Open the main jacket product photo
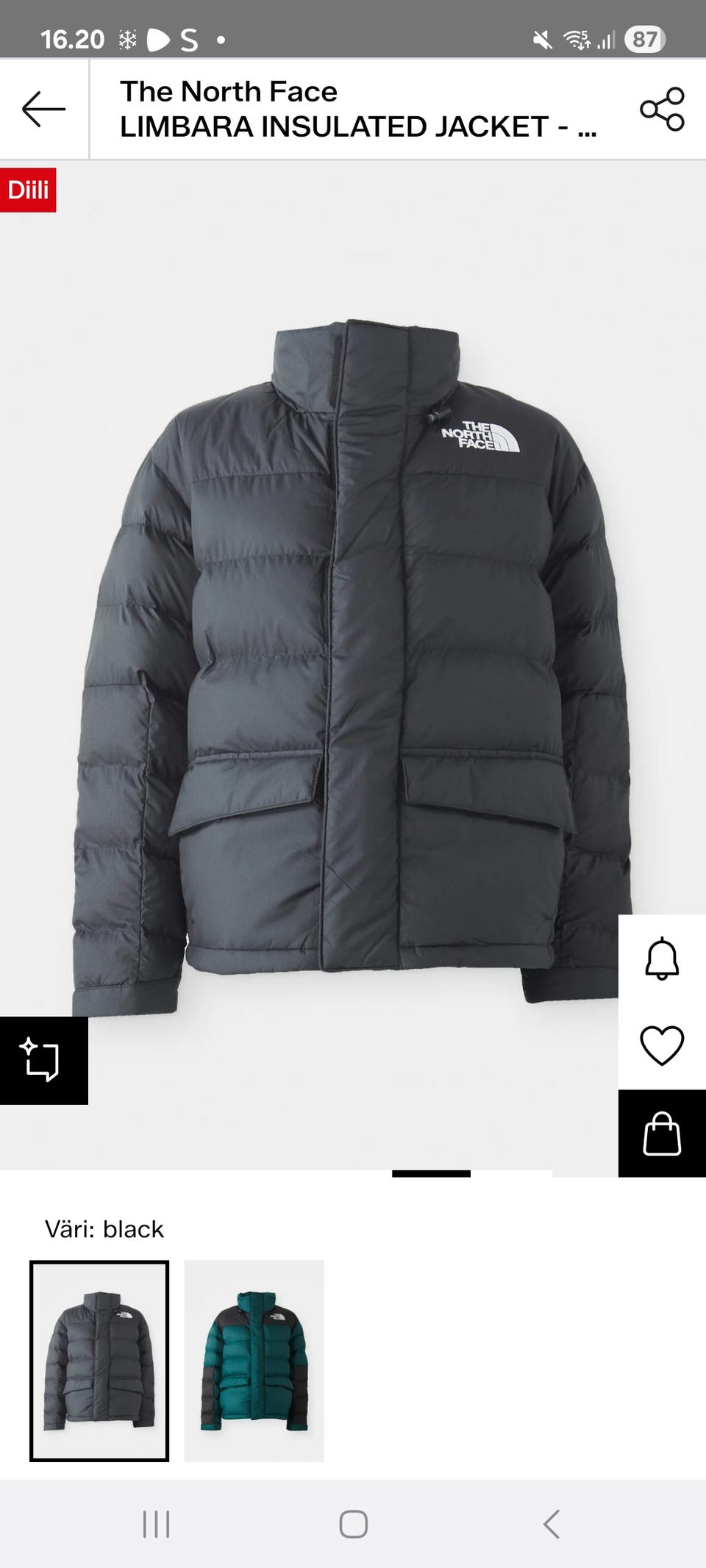The width and height of the screenshot is (706, 1568). pyautogui.click(x=353, y=662)
